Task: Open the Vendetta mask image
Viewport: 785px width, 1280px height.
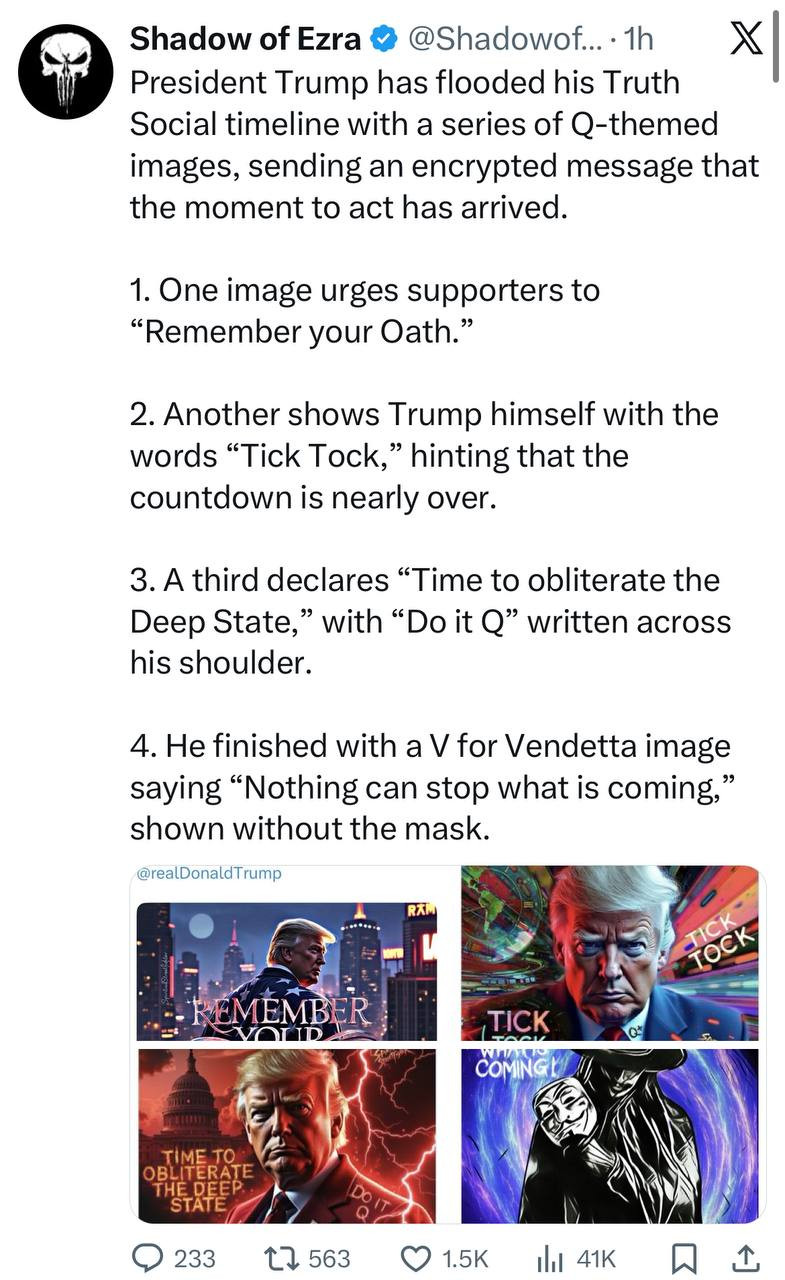Action: point(609,1135)
